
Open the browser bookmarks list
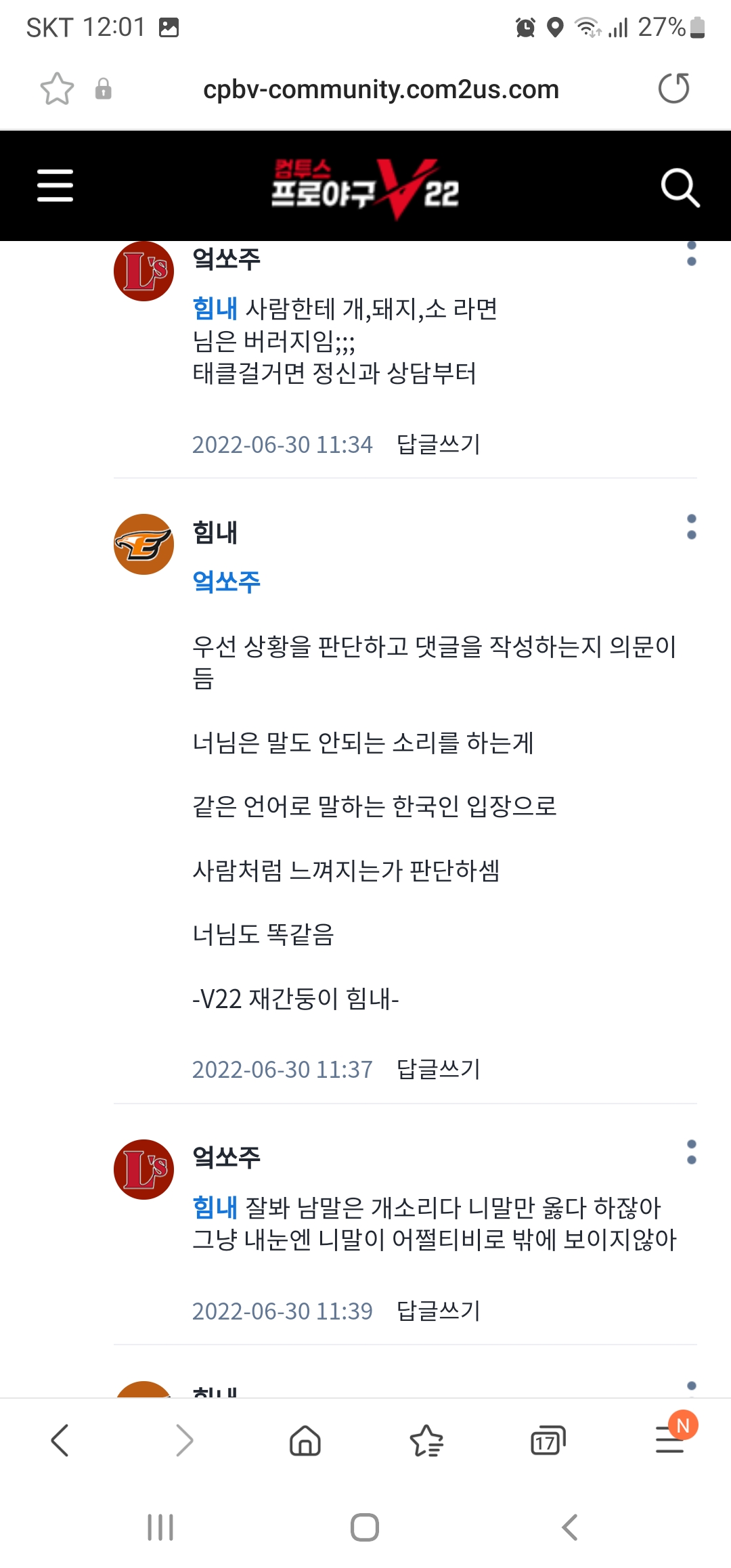426,1440
